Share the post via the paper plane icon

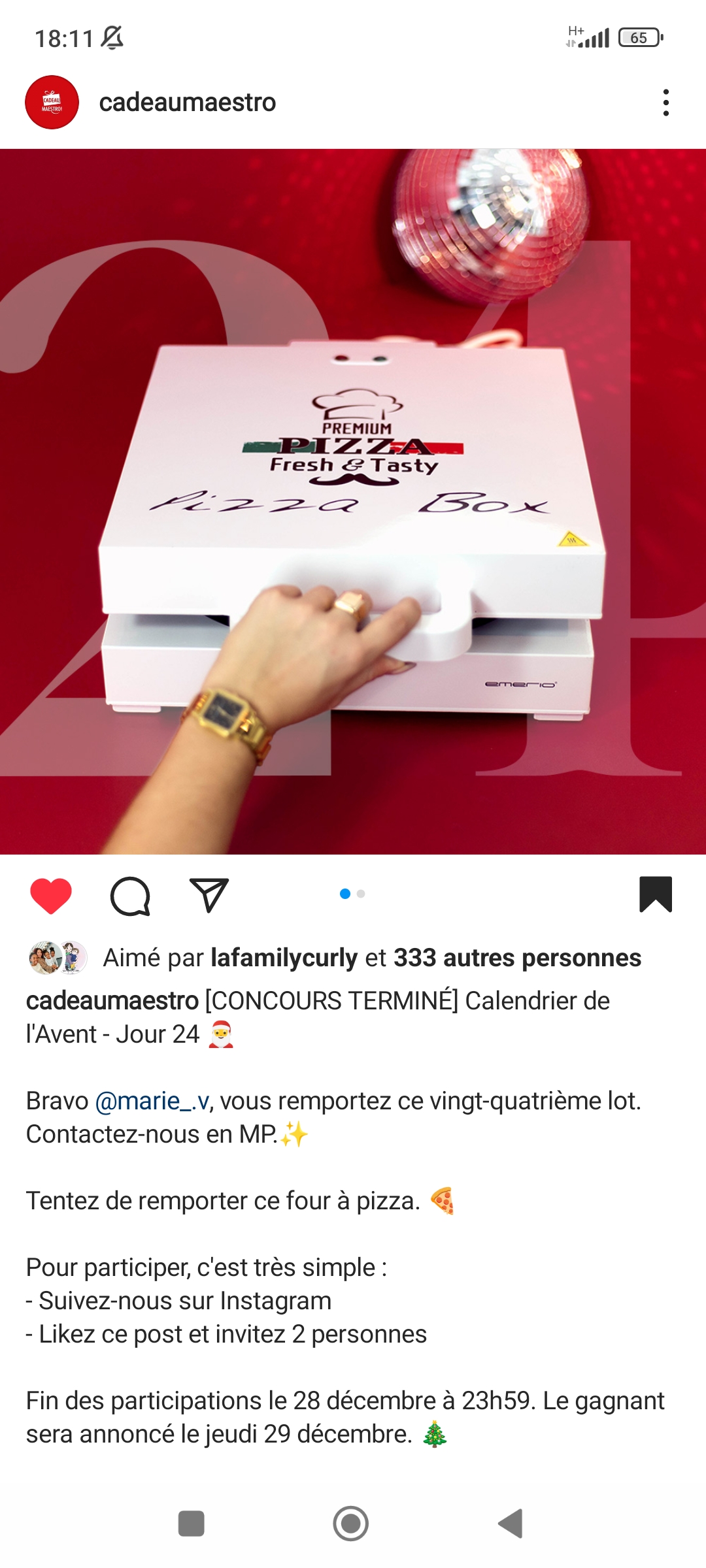209,895
